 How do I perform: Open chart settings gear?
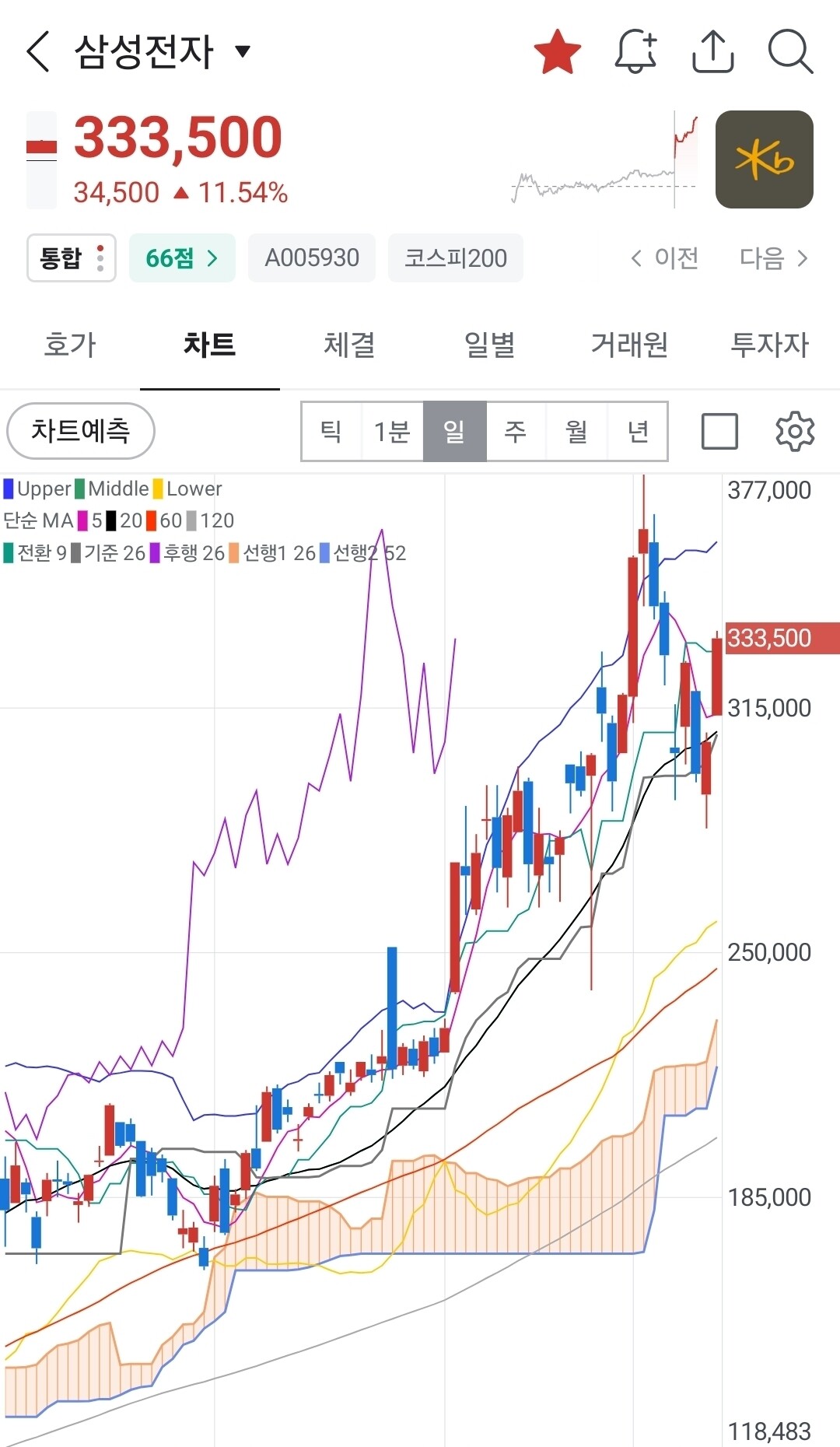(795, 432)
